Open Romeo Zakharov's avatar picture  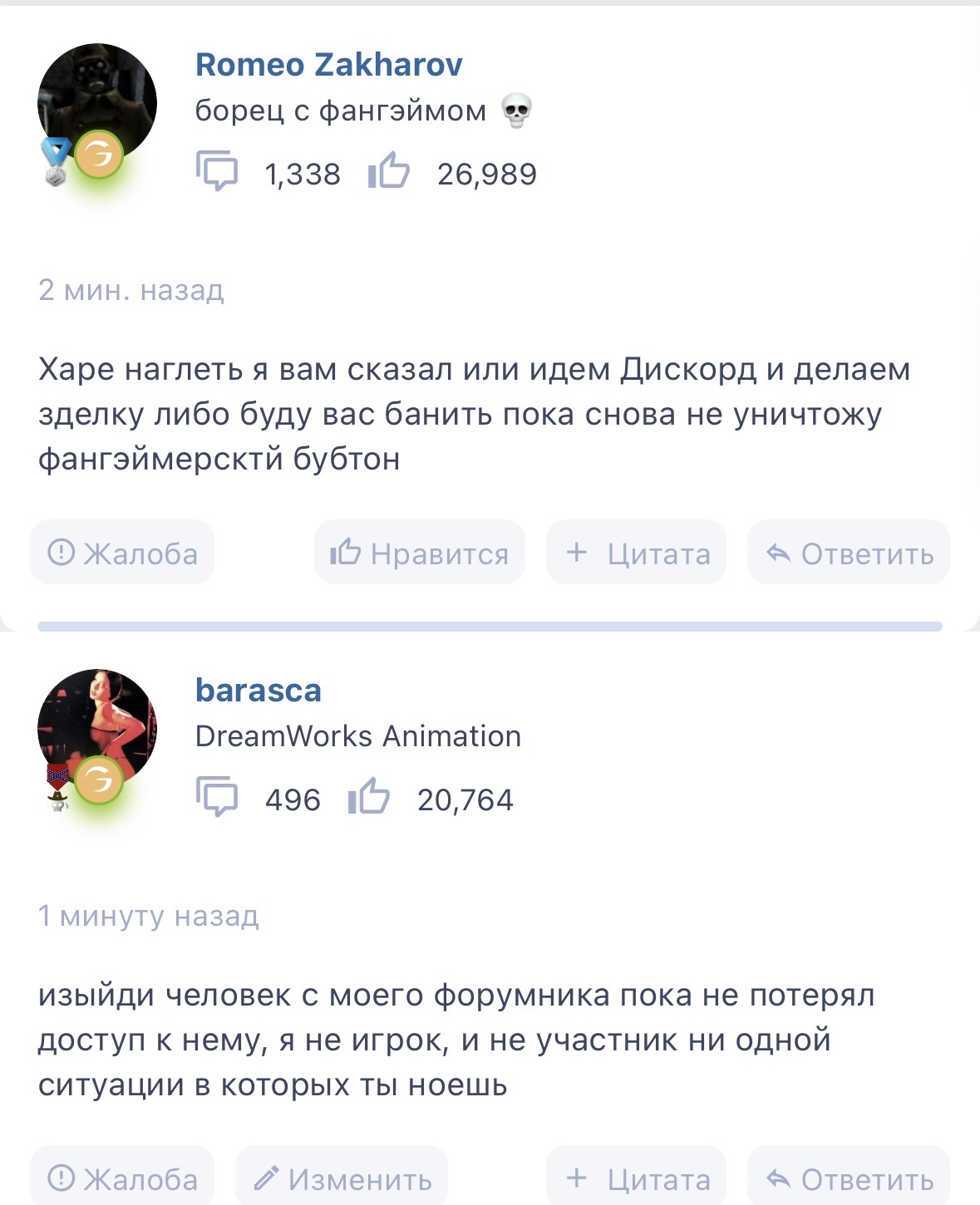pos(97,100)
